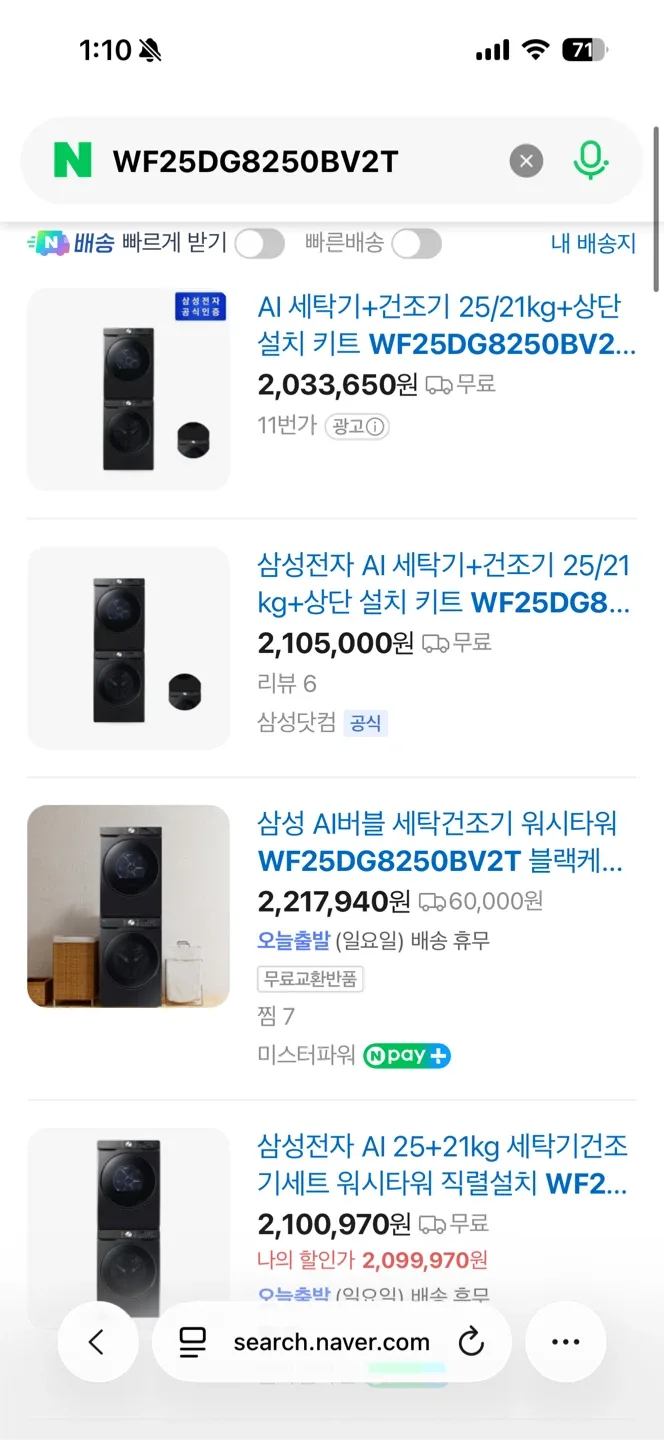Go back to the previous page
The height and width of the screenshot is (1440, 664).
click(97, 1342)
